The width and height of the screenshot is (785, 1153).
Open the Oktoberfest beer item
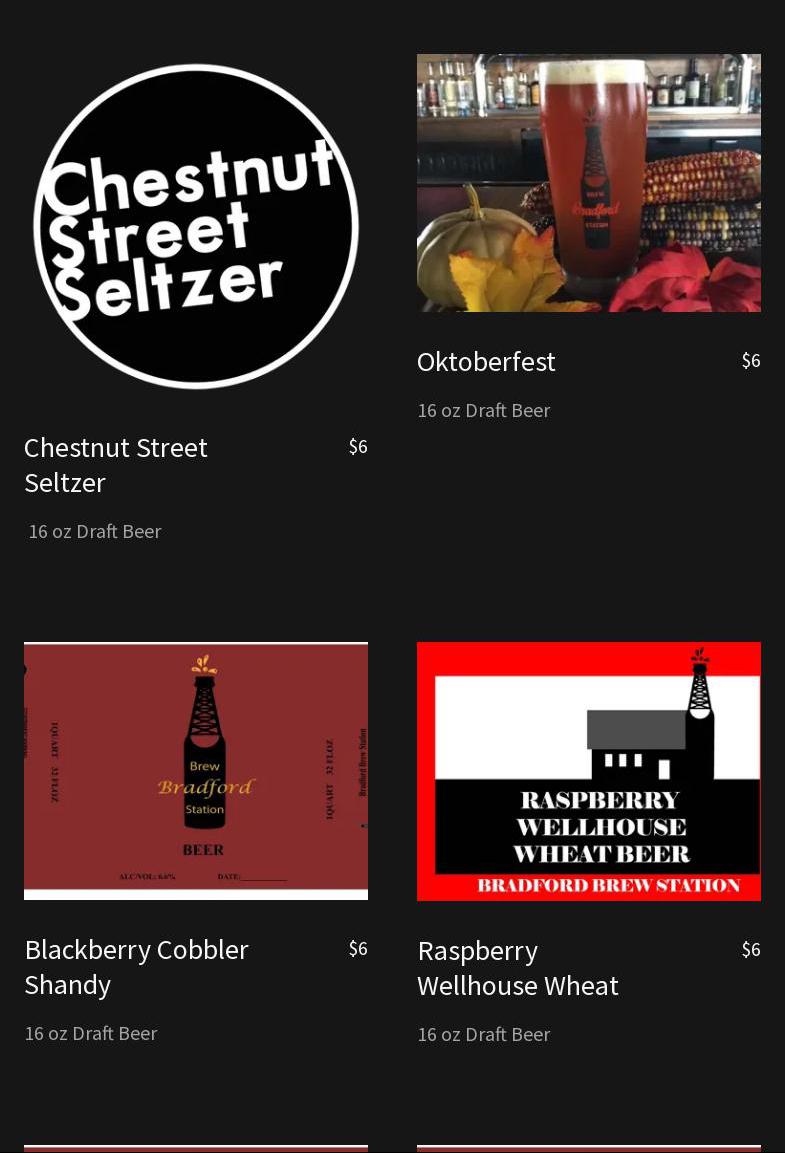486,362
